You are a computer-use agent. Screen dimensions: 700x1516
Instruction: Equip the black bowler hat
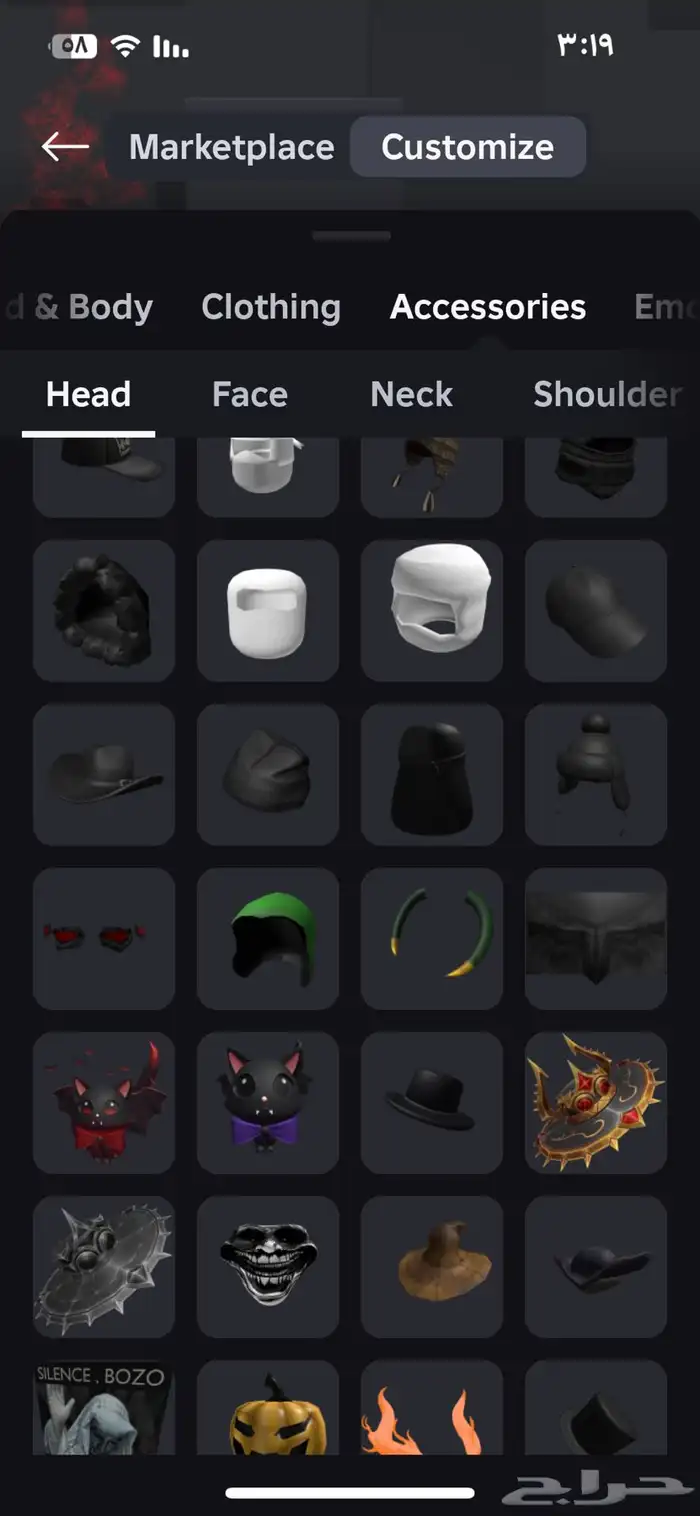pos(431,1102)
